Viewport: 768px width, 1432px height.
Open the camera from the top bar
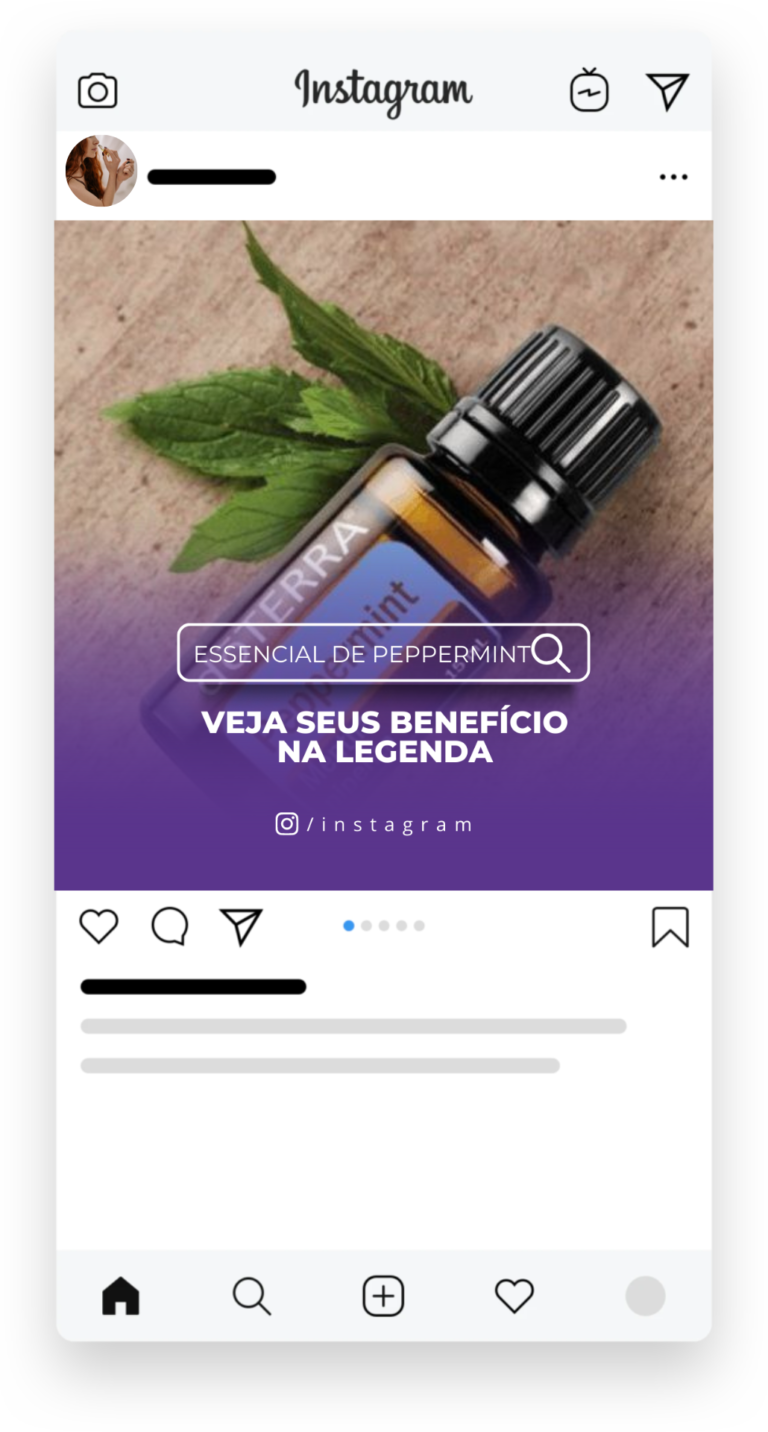[98, 92]
